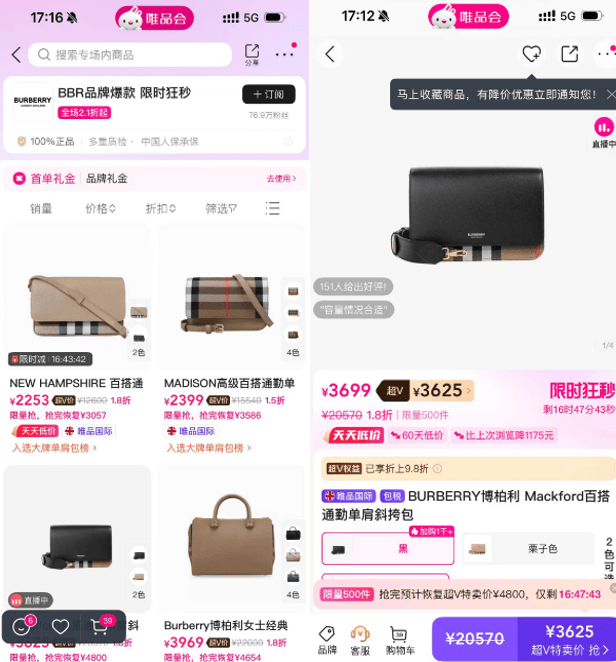This screenshot has width=616, height=662.
Task: Open the search box for brand sale items
Action: (x=130, y=54)
